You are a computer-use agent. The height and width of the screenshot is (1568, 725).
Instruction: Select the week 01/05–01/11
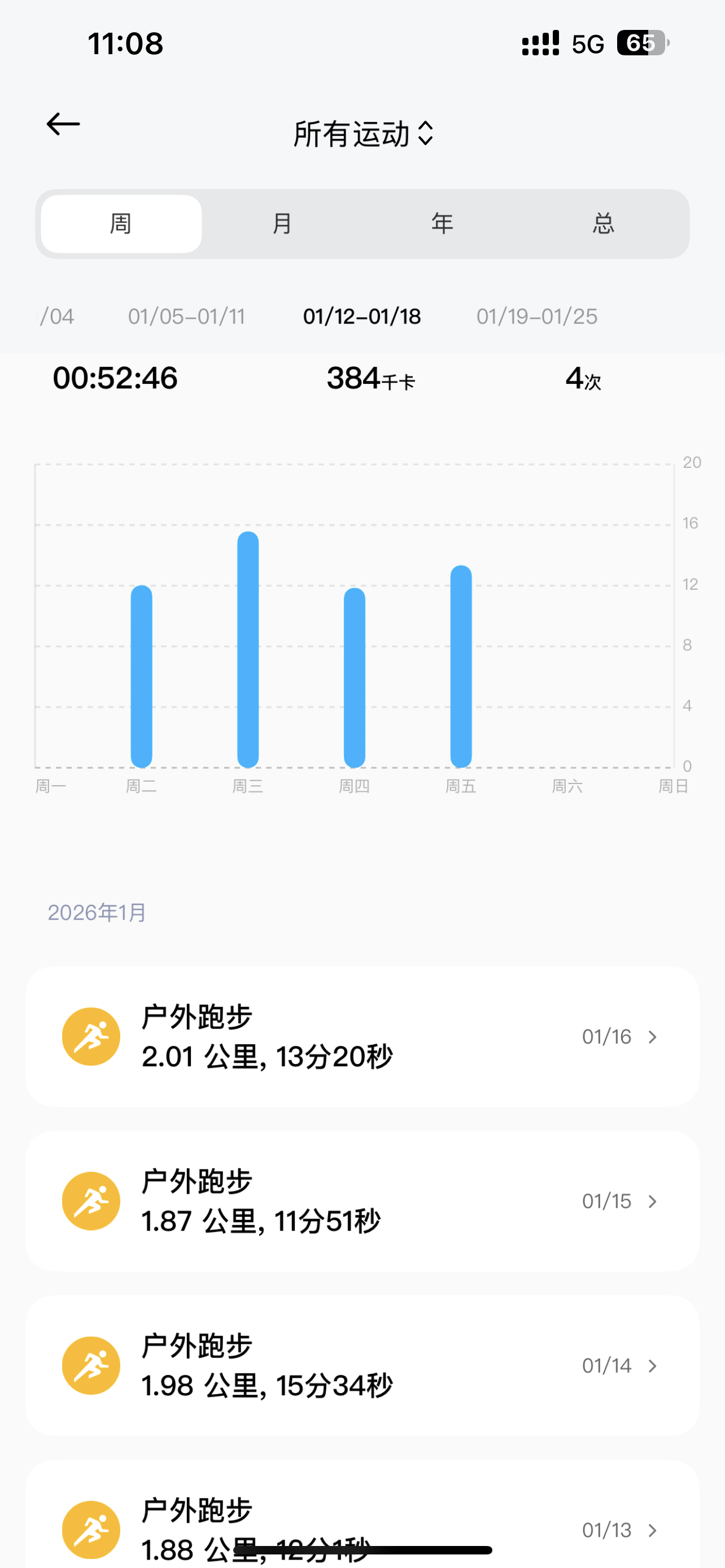pyautogui.click(x=186, y=317)
